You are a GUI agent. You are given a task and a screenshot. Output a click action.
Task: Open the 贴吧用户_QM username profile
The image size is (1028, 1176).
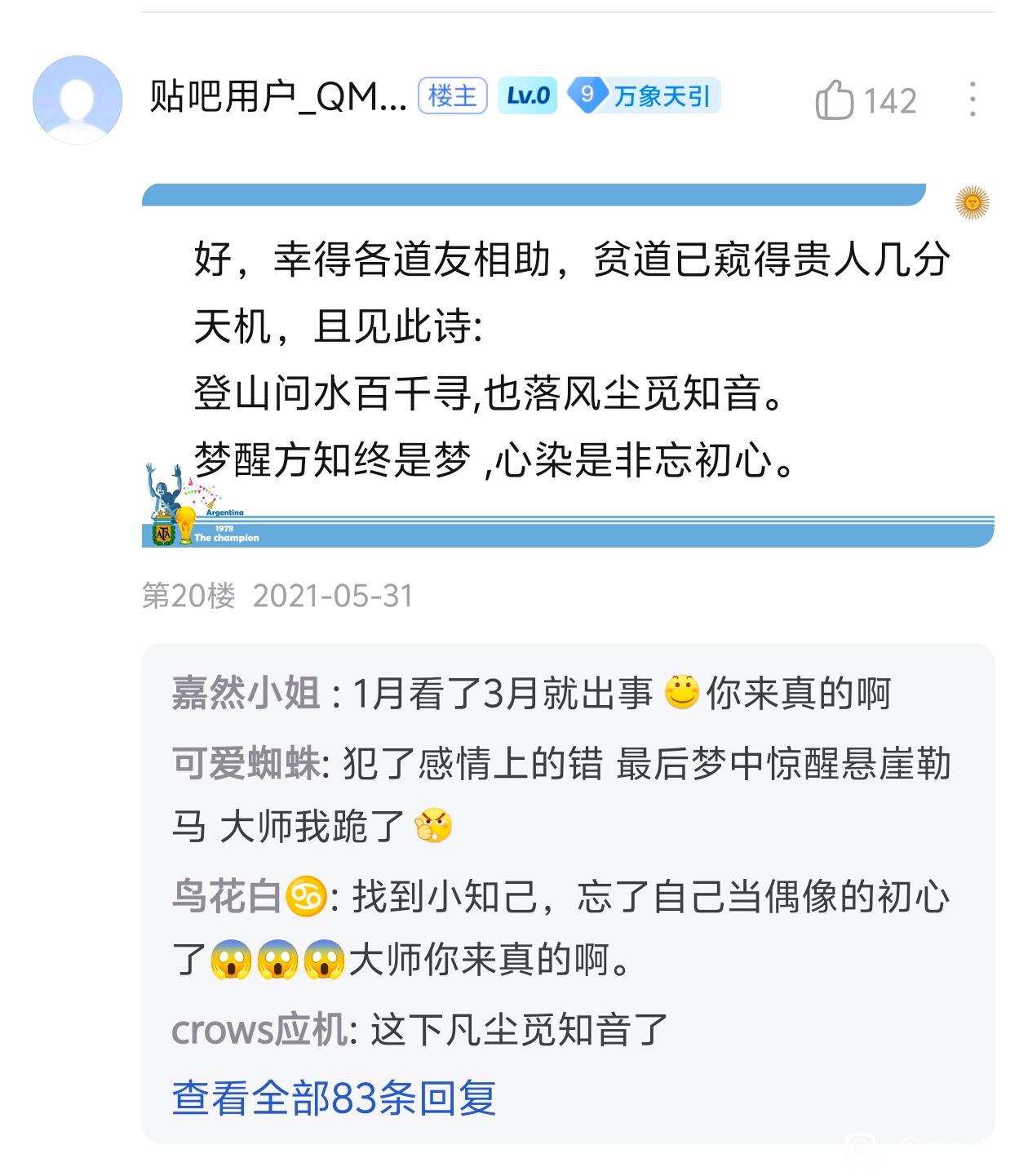(278, 98)
